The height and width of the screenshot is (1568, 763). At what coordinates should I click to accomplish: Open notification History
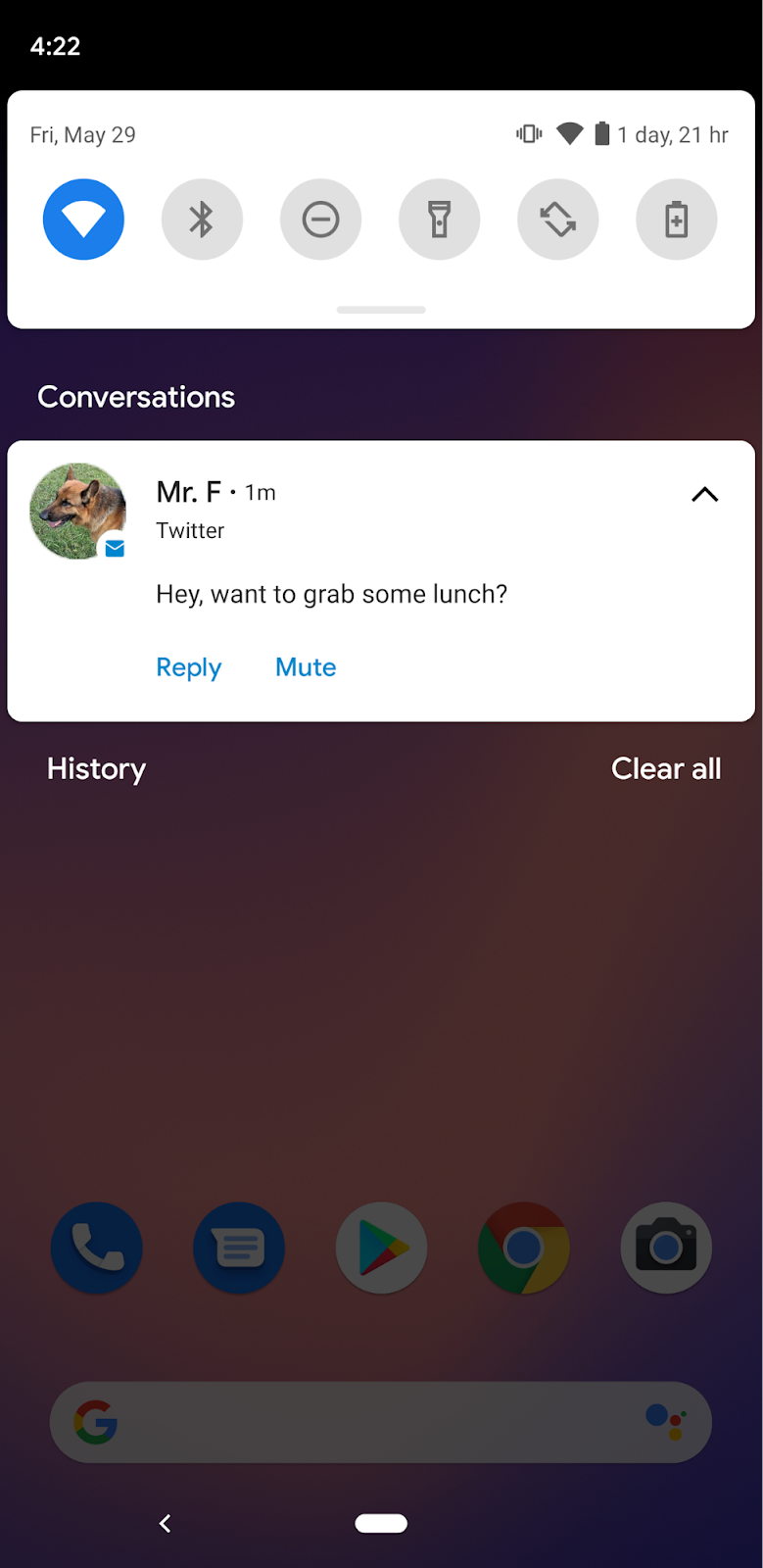(x=96, y=769)
